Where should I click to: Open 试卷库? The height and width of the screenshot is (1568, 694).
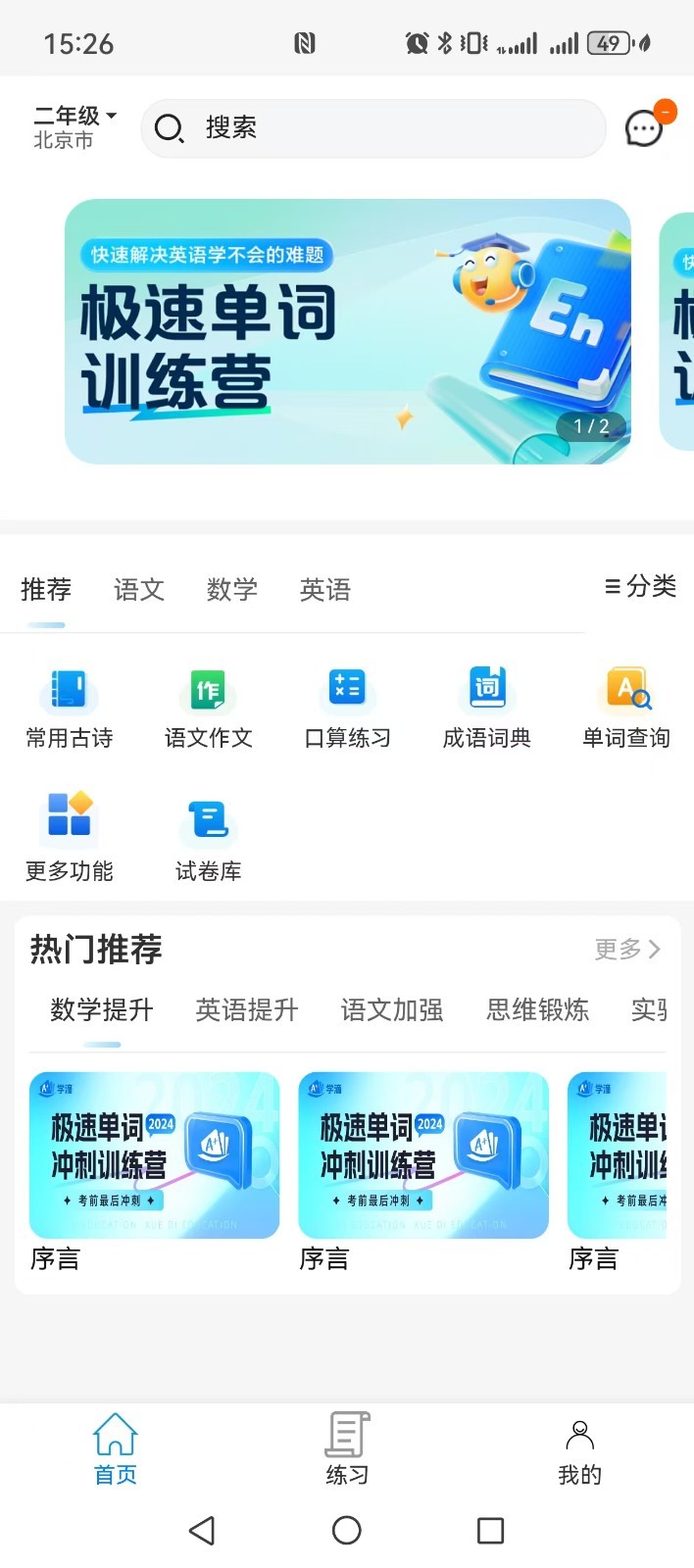tap(208, 838)
